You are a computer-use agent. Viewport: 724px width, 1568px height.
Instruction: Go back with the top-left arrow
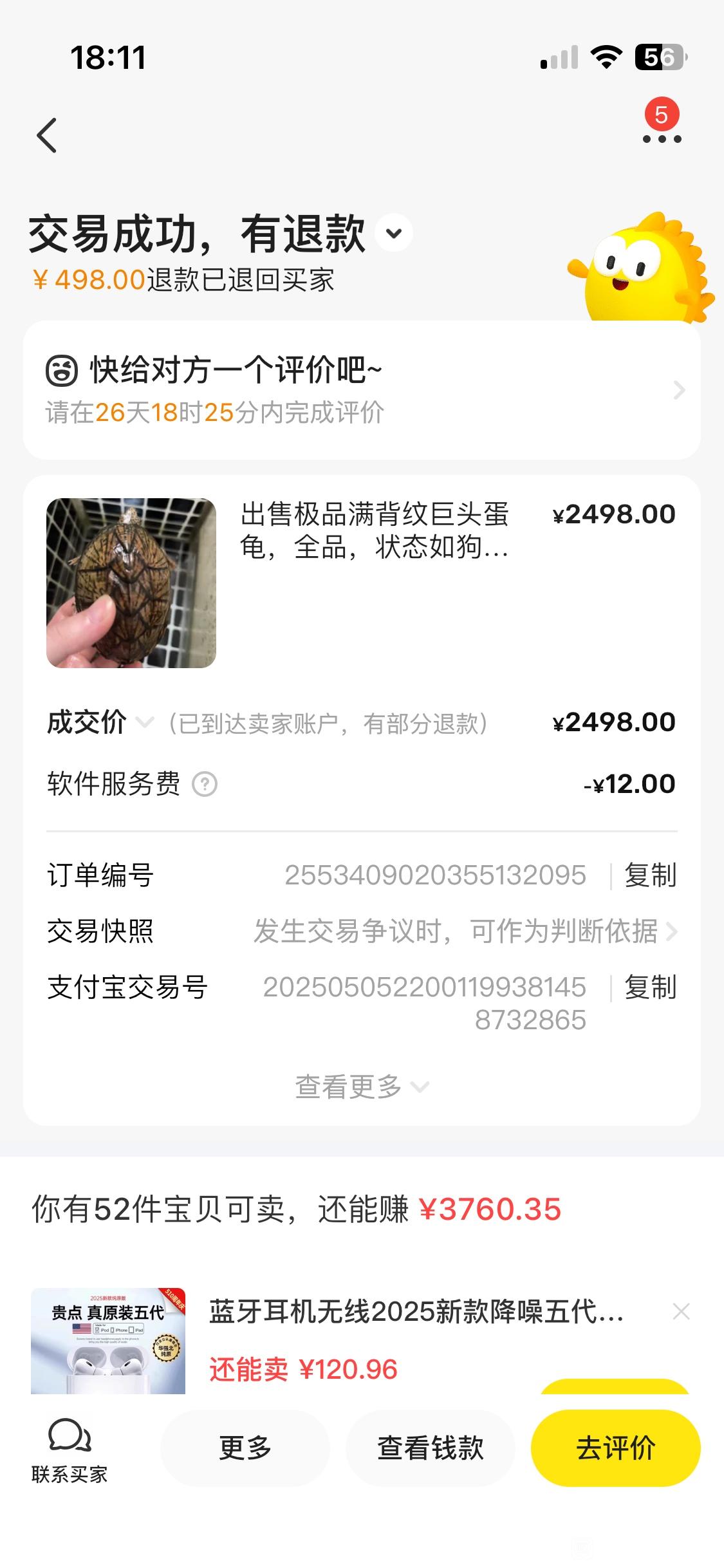pos(47,135)
